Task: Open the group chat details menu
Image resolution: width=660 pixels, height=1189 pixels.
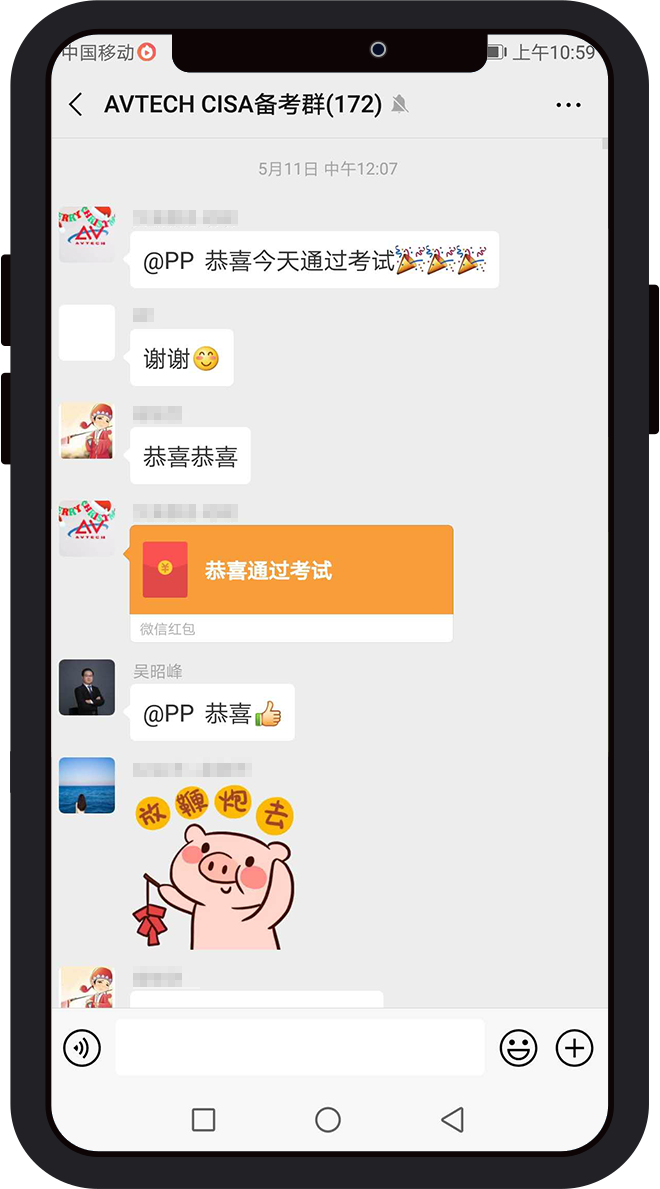Action: 568,105
